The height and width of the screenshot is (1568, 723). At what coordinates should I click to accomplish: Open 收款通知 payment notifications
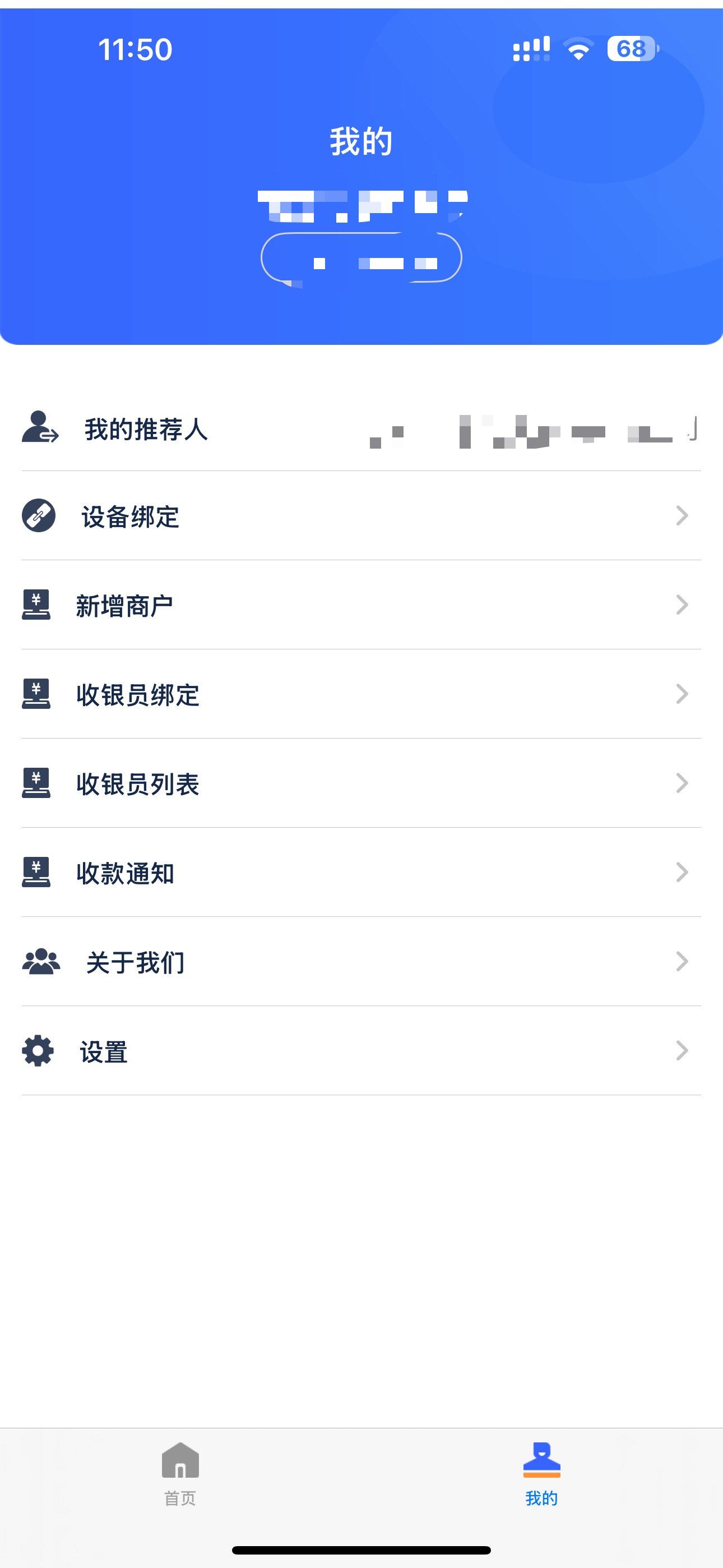[x=126, y=873]
